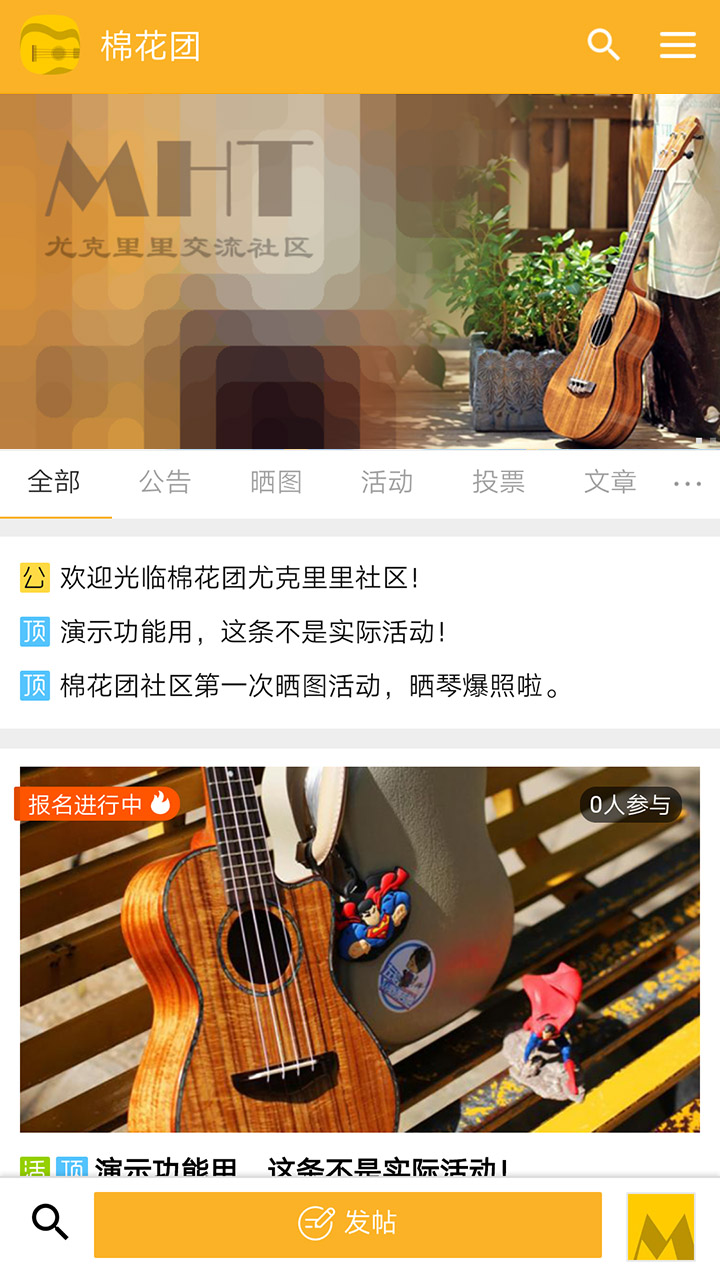Open the MHT ukulele community banner
This screenshot has width=720, height=1280.
tap(360, 272)
